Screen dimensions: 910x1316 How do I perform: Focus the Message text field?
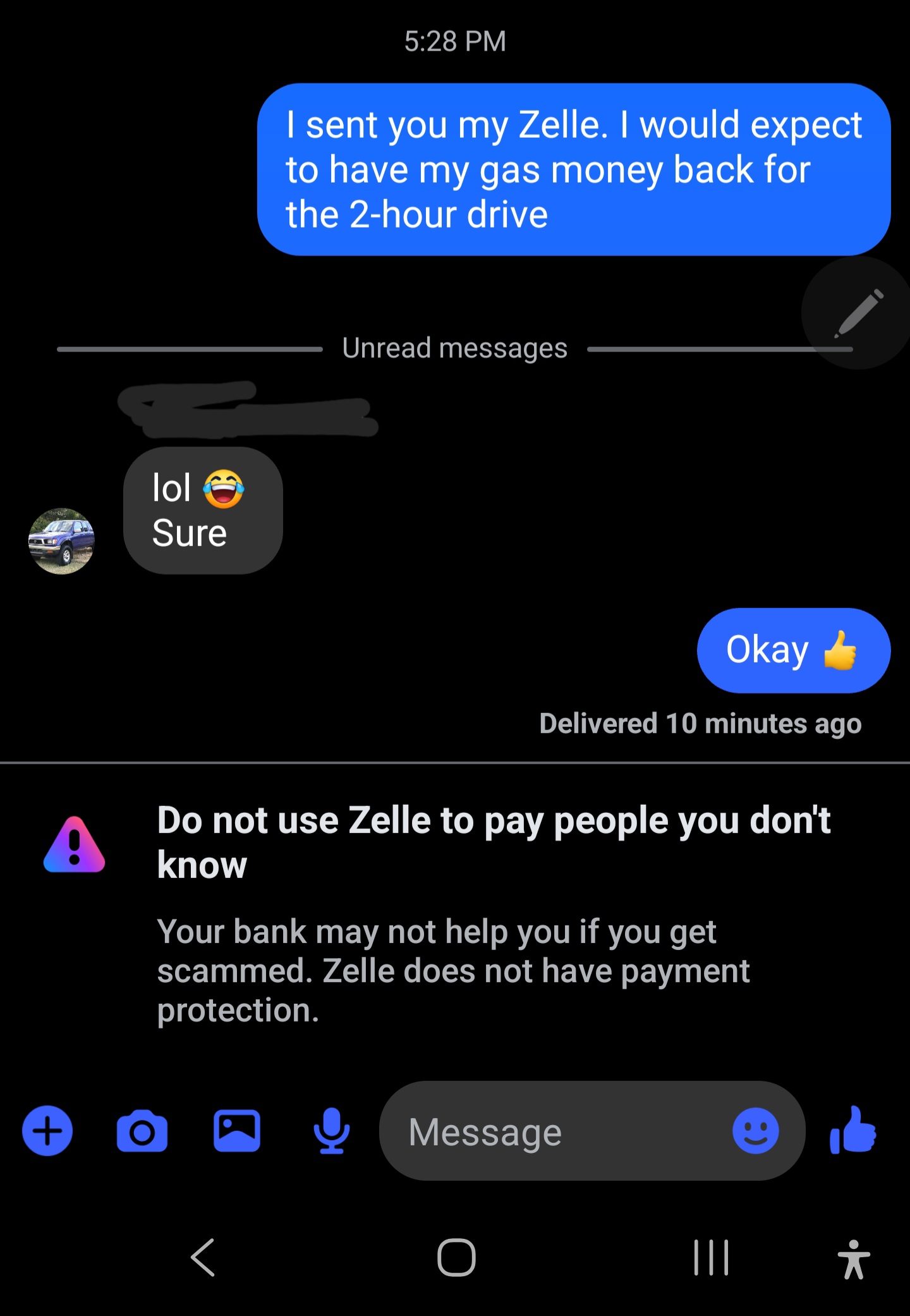556,1131
